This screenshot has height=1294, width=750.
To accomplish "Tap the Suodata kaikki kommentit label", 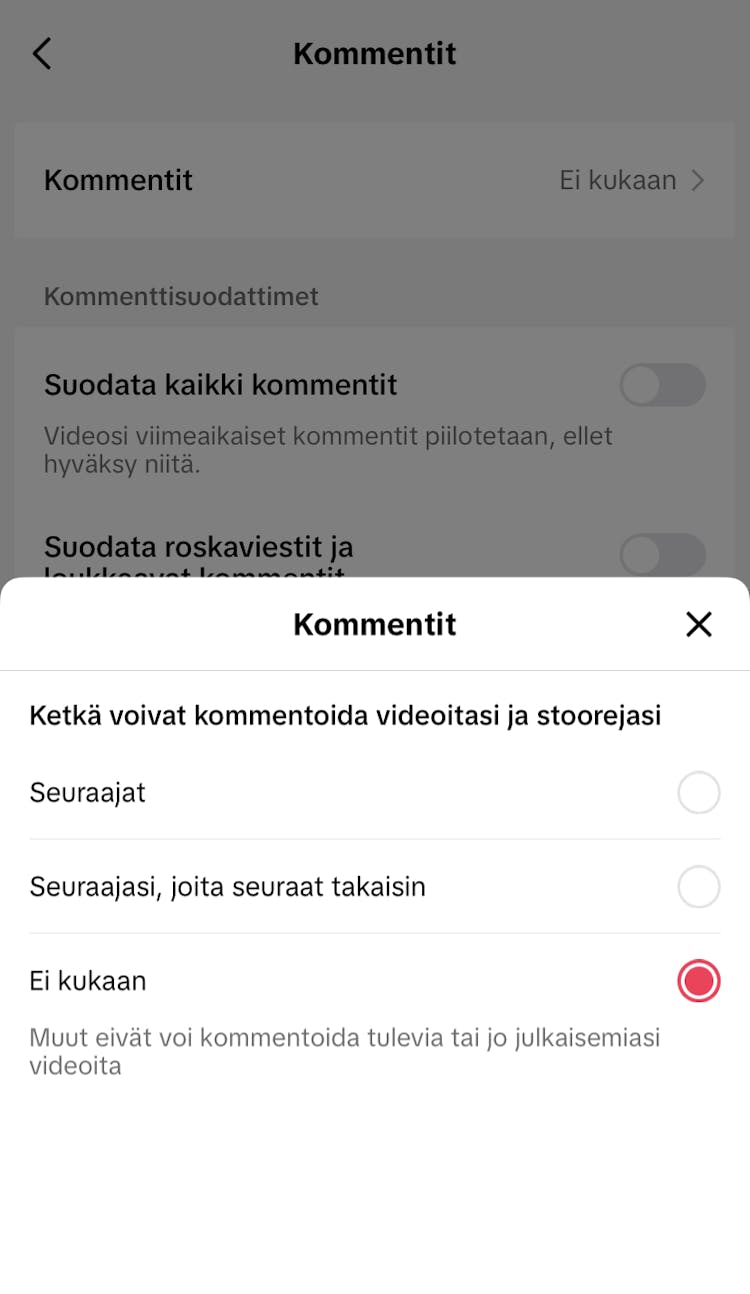I will coord(221,385).
